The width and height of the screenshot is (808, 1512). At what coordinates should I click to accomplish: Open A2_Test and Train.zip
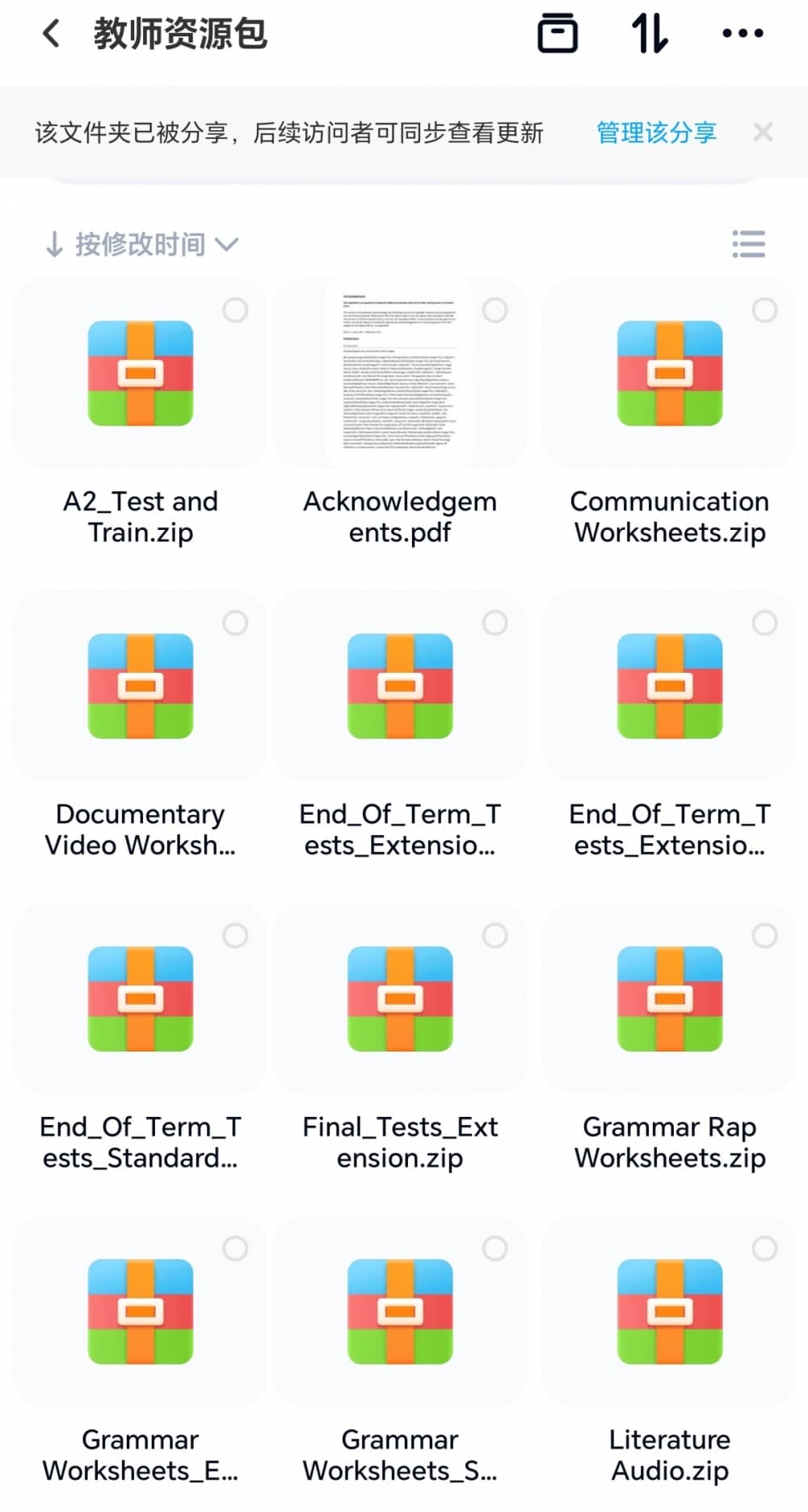[141, 374]
